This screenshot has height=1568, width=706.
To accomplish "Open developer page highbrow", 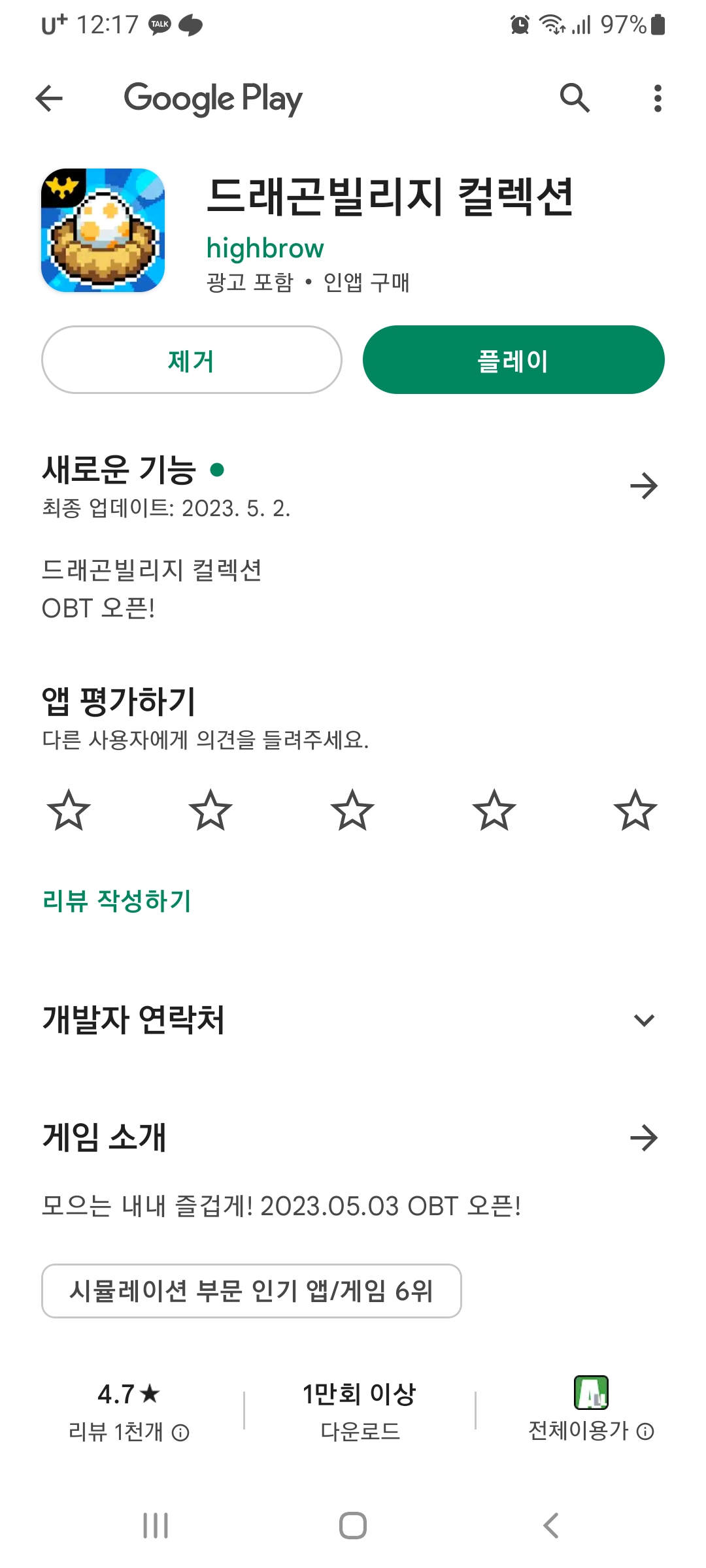I will pyautogui.click(x=265, y=248).
